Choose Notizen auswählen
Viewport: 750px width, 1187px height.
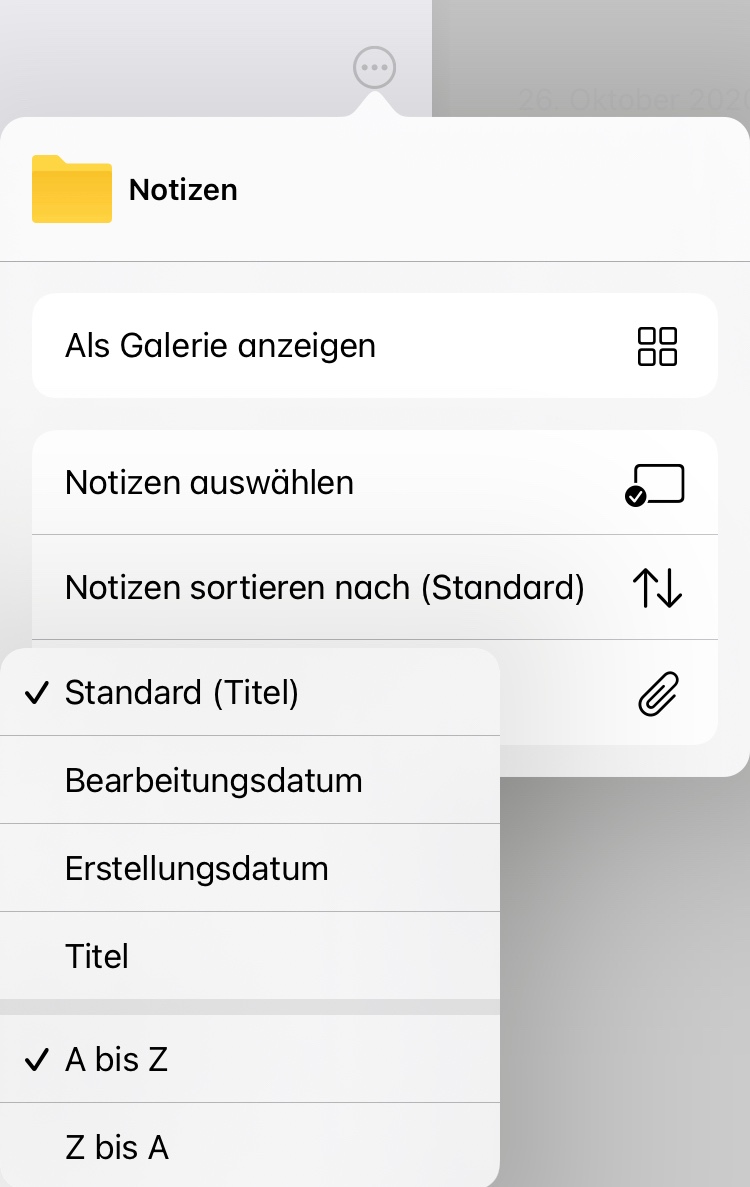(375, 483)
